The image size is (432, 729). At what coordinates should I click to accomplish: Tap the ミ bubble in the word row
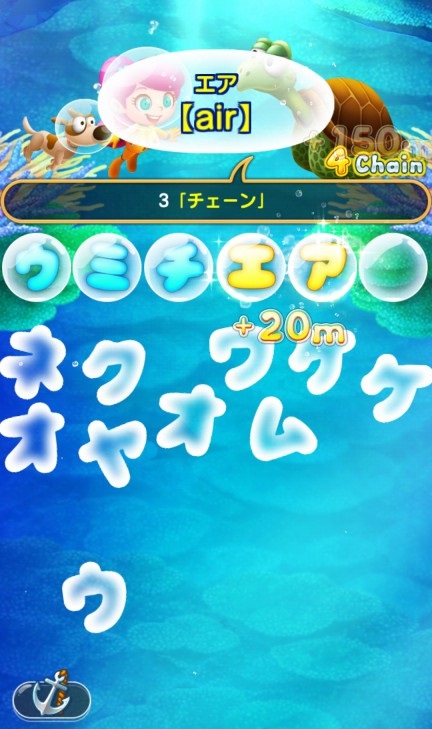(108, 268)
